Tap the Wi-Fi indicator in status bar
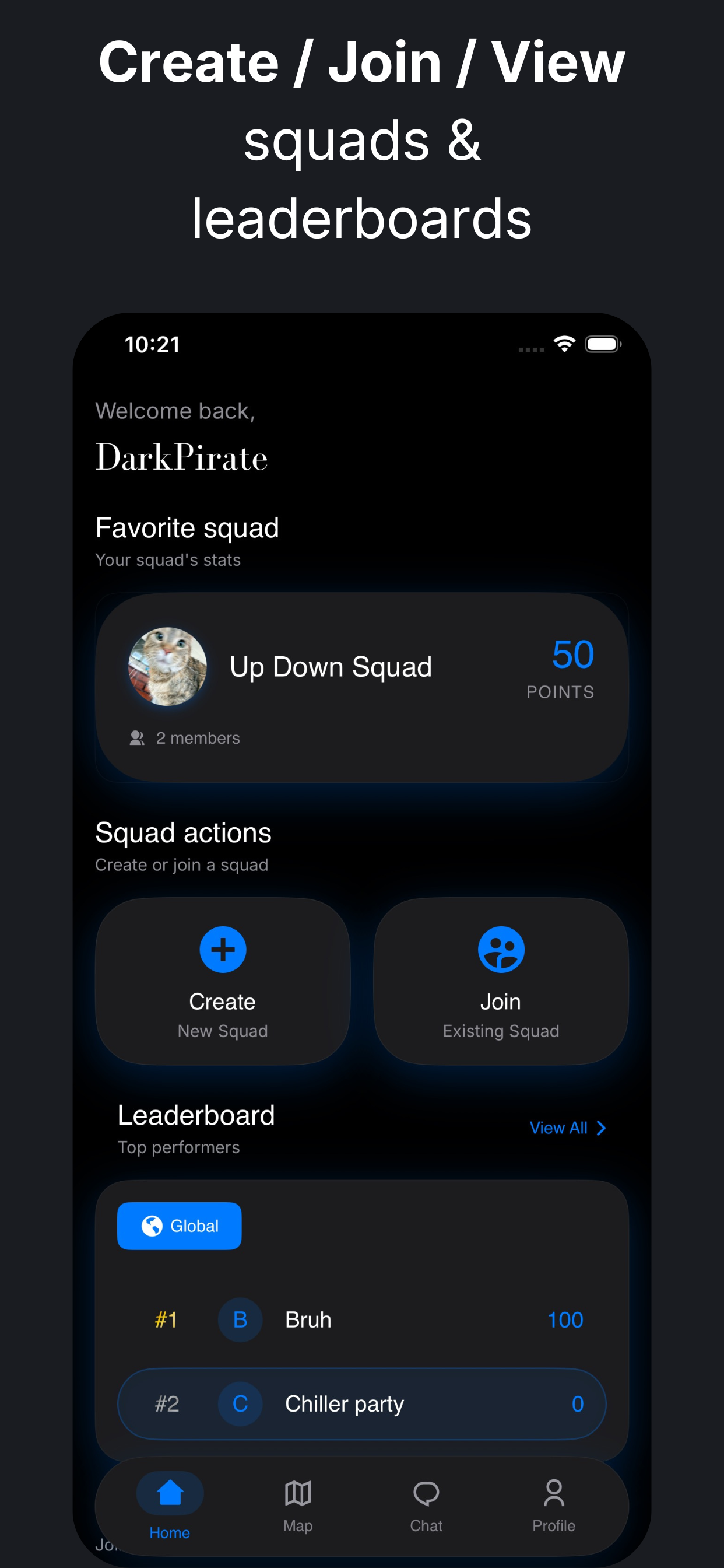The height and width of the screenshot is (1568, 724). tap(565, 344)
